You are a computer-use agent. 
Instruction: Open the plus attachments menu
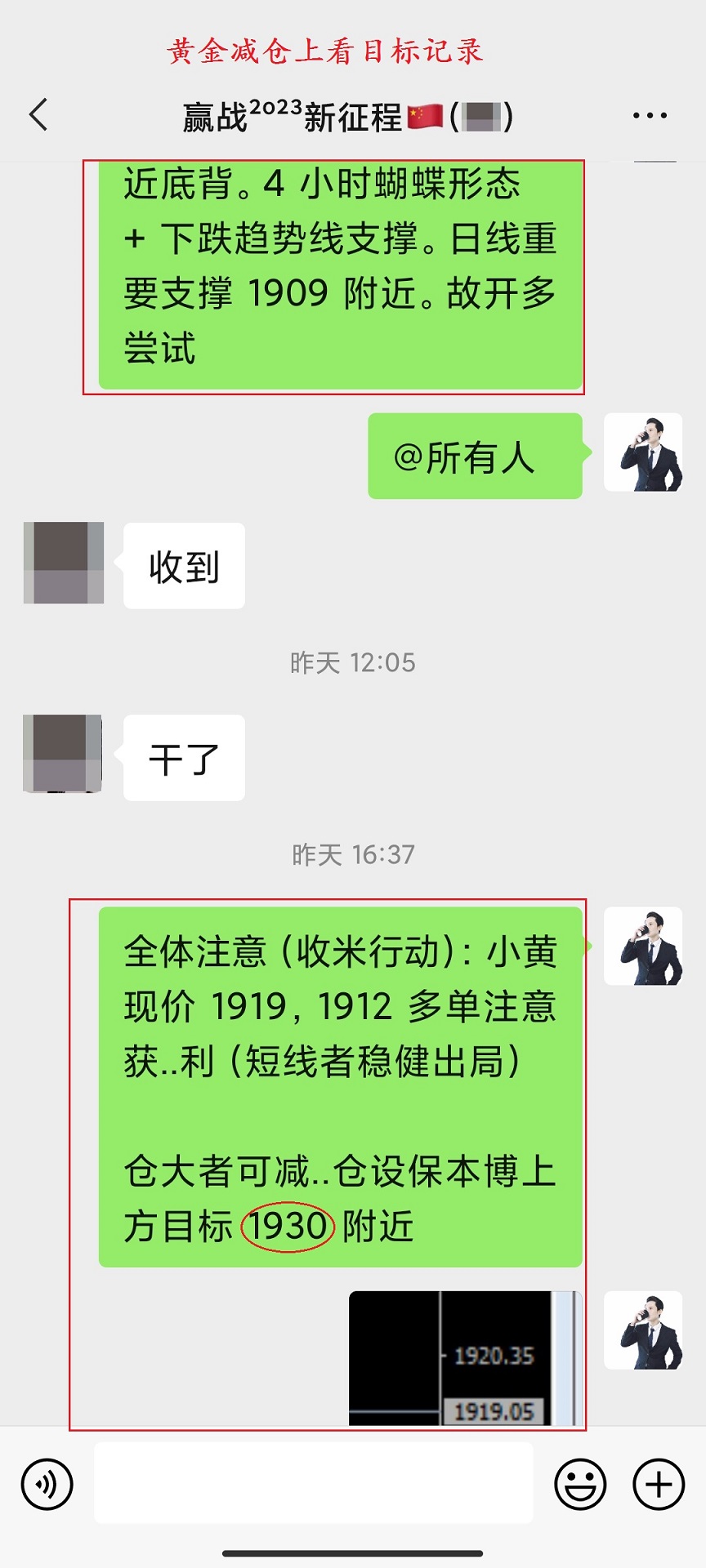pyautogui.click(x=659, y=1484)
